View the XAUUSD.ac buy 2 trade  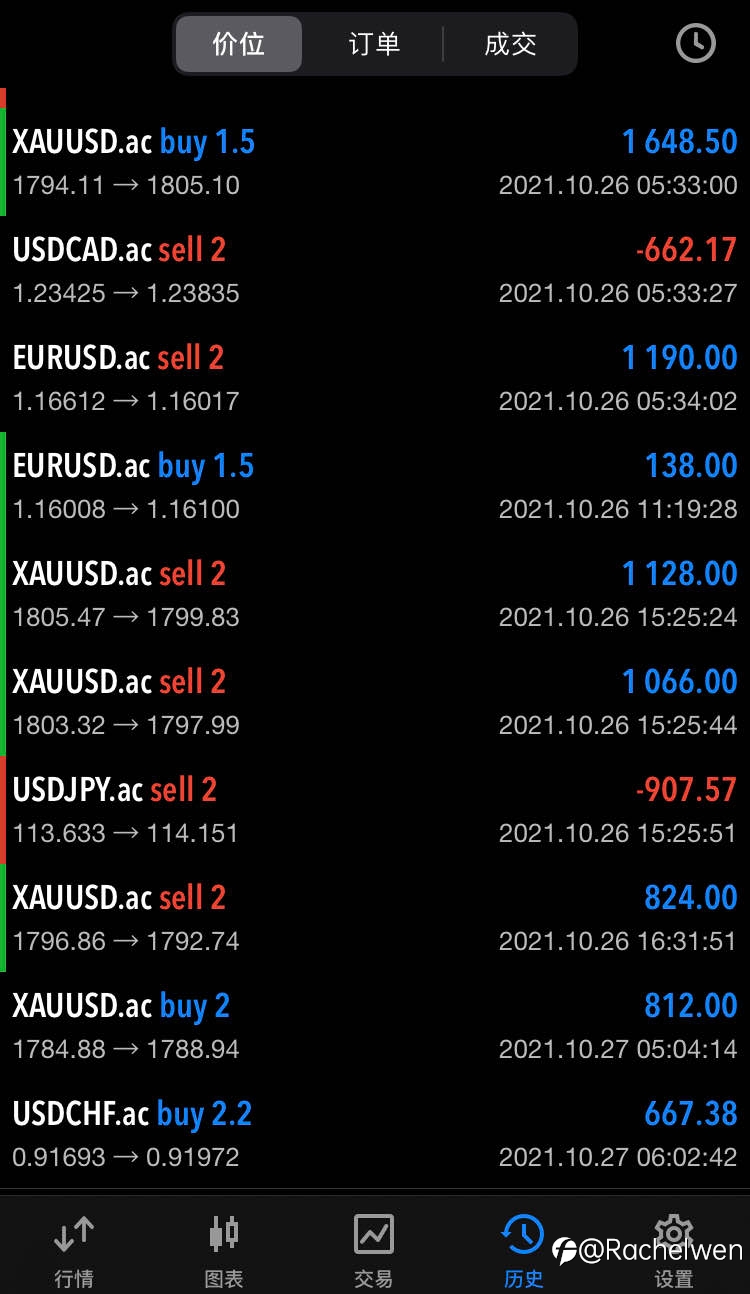(x=375, y=1026)
